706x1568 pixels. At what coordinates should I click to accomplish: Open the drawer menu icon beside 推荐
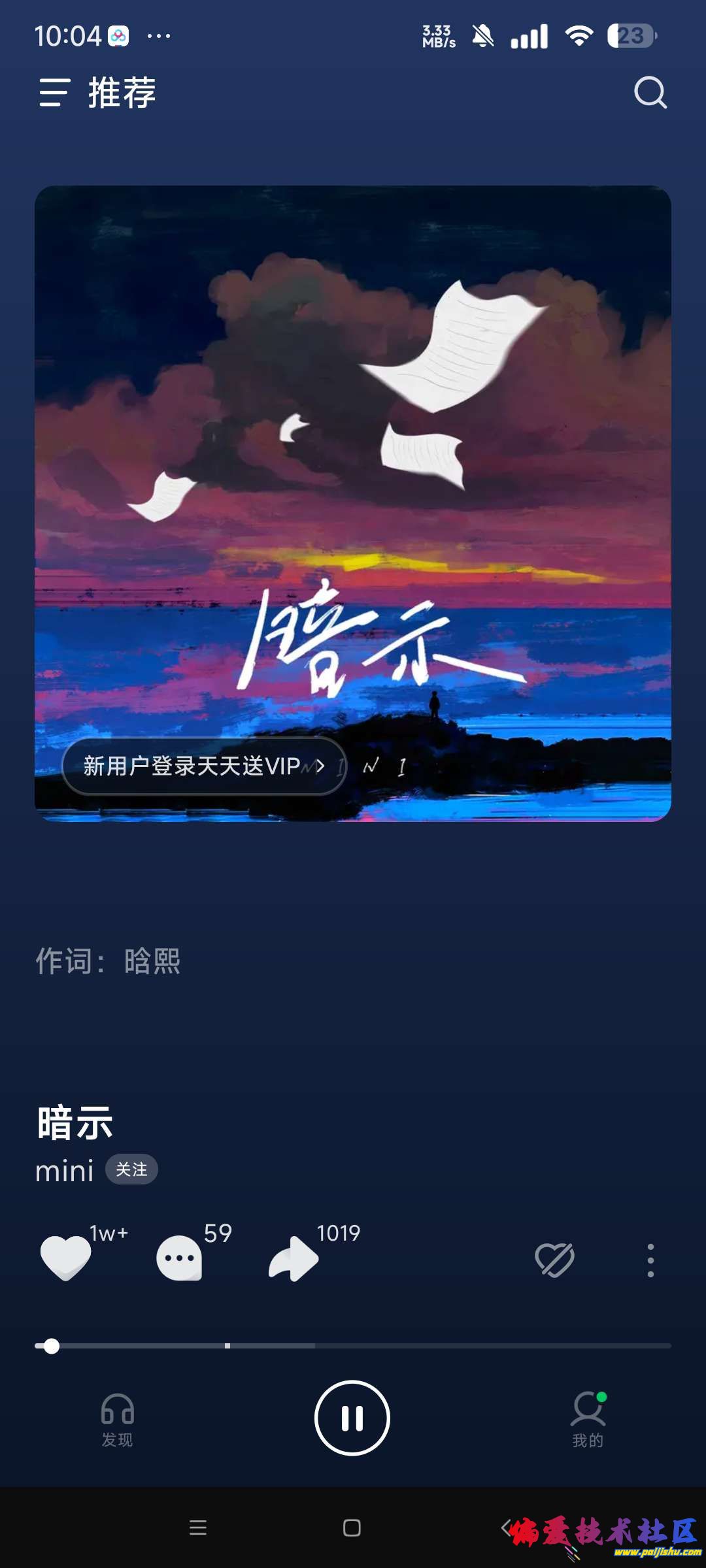(x=54, y=92)
